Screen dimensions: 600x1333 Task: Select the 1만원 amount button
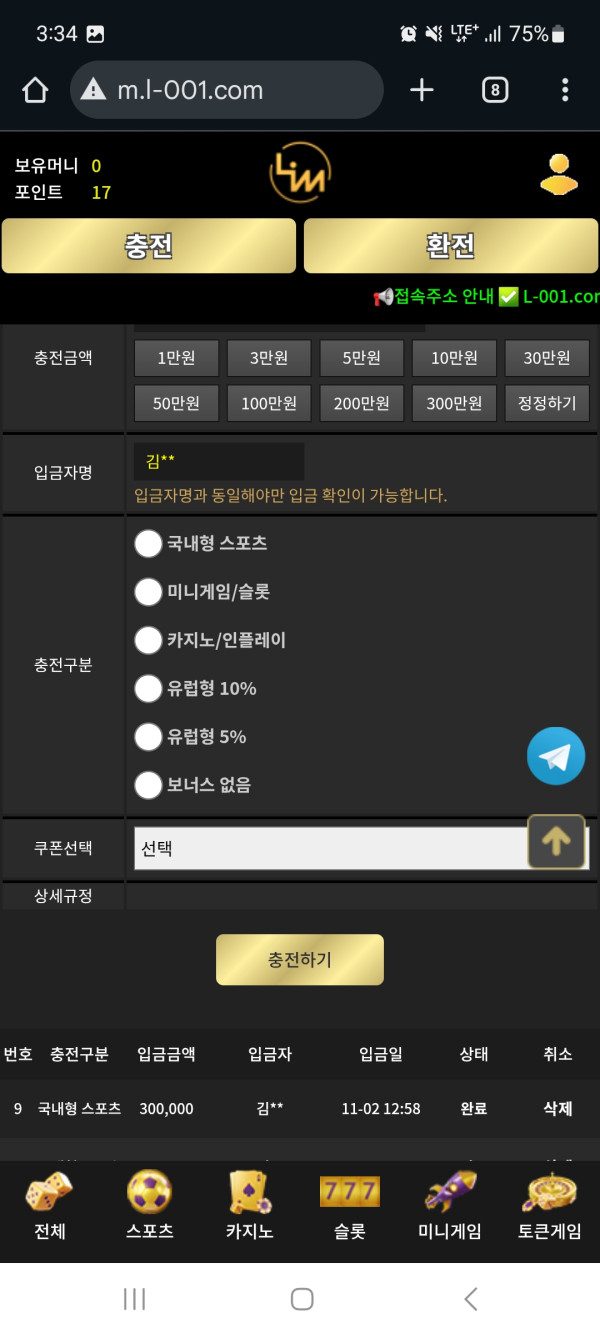click(176, 358)
